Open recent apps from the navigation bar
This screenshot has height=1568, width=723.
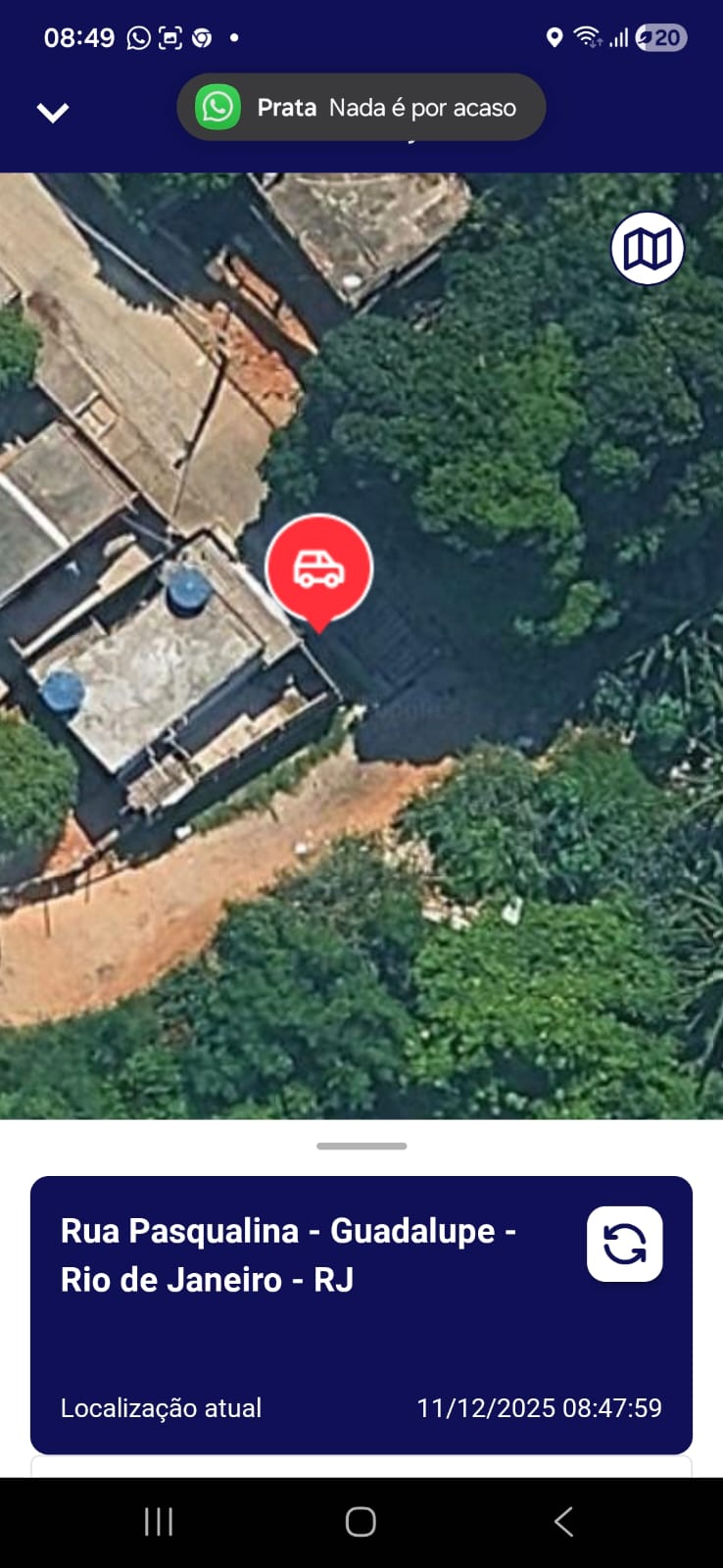[159, 1521]
